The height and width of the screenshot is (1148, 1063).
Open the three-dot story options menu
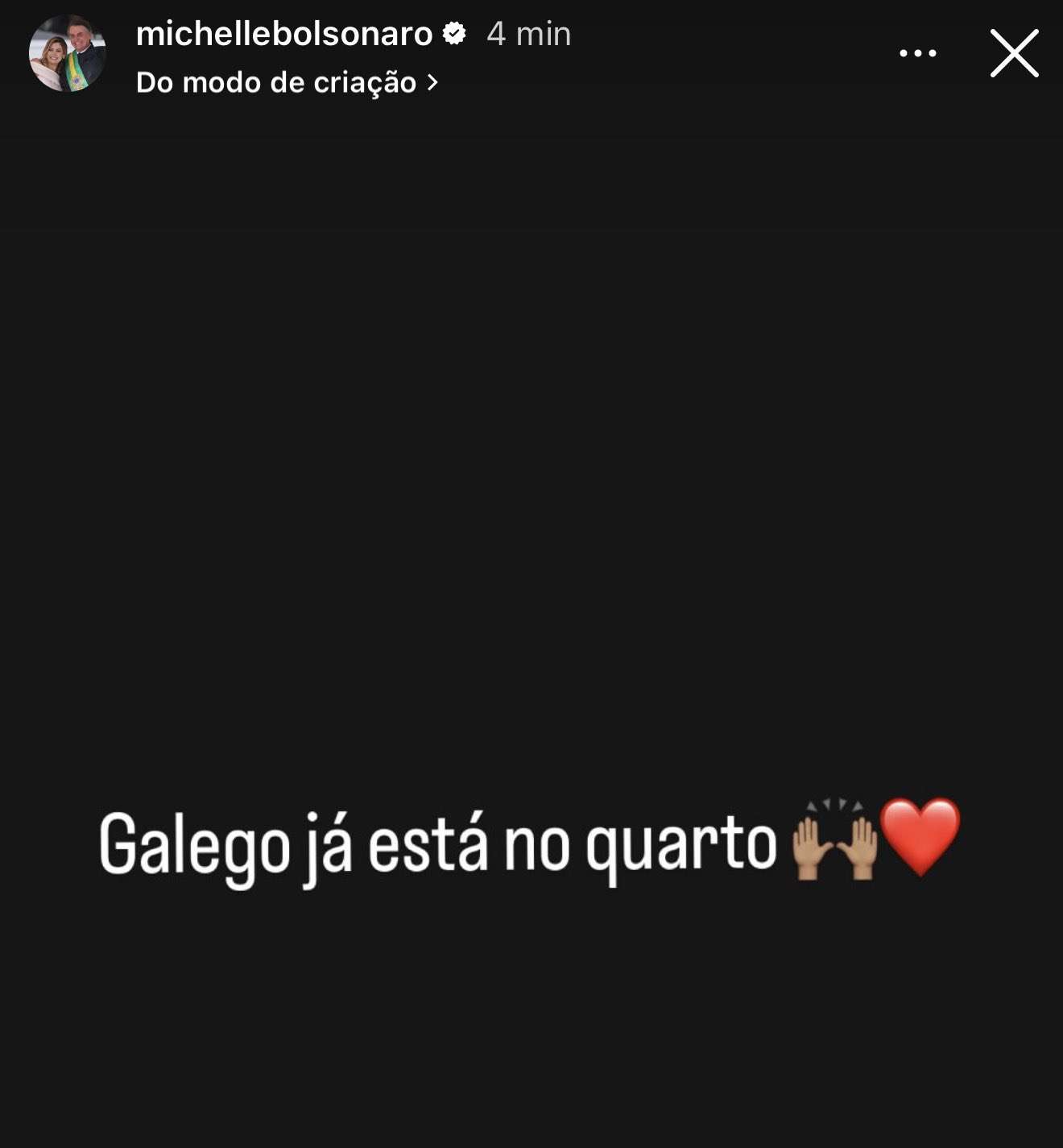[x=917, y=53]
